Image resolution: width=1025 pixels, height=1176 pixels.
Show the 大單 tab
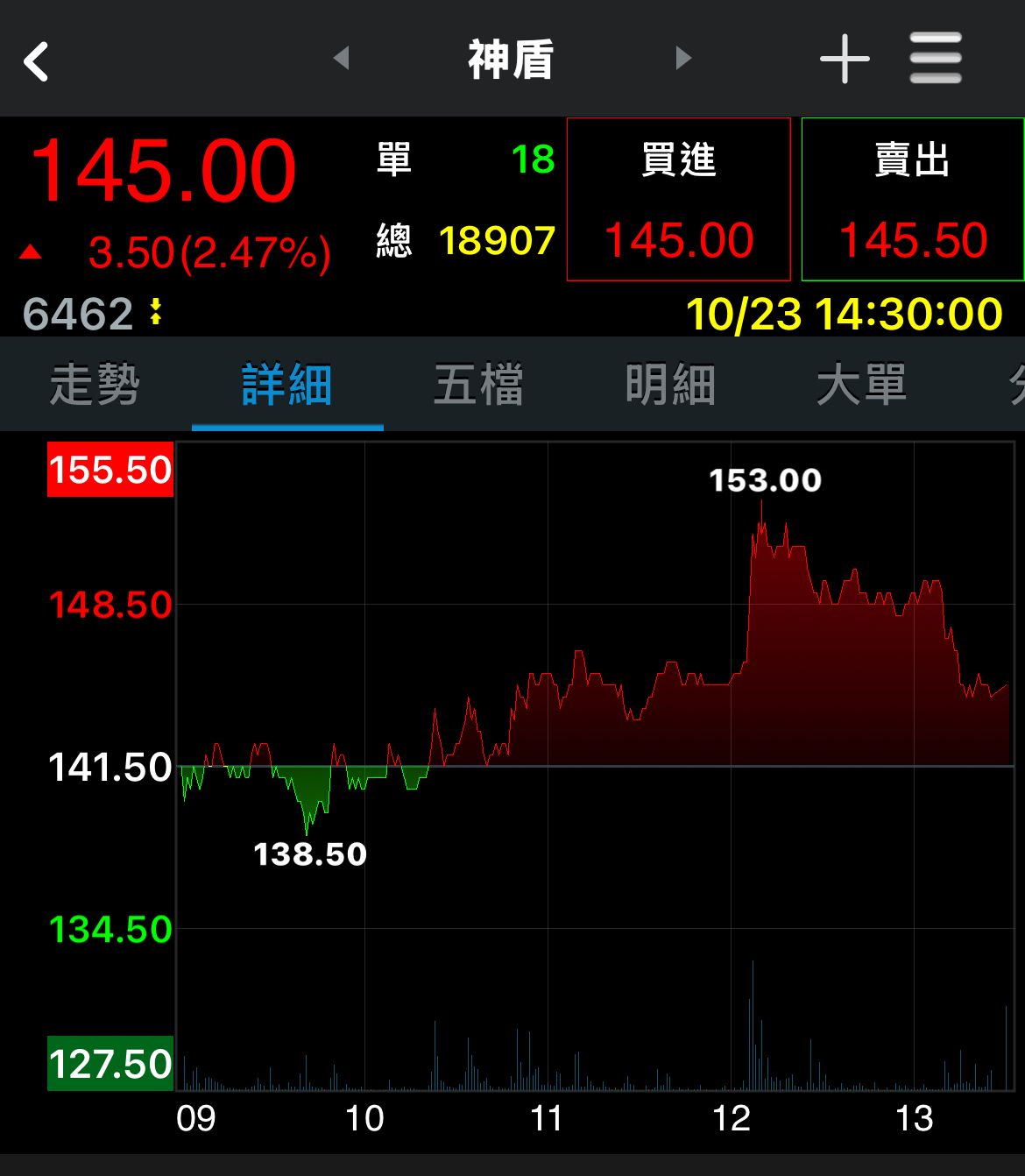[862, 384]
